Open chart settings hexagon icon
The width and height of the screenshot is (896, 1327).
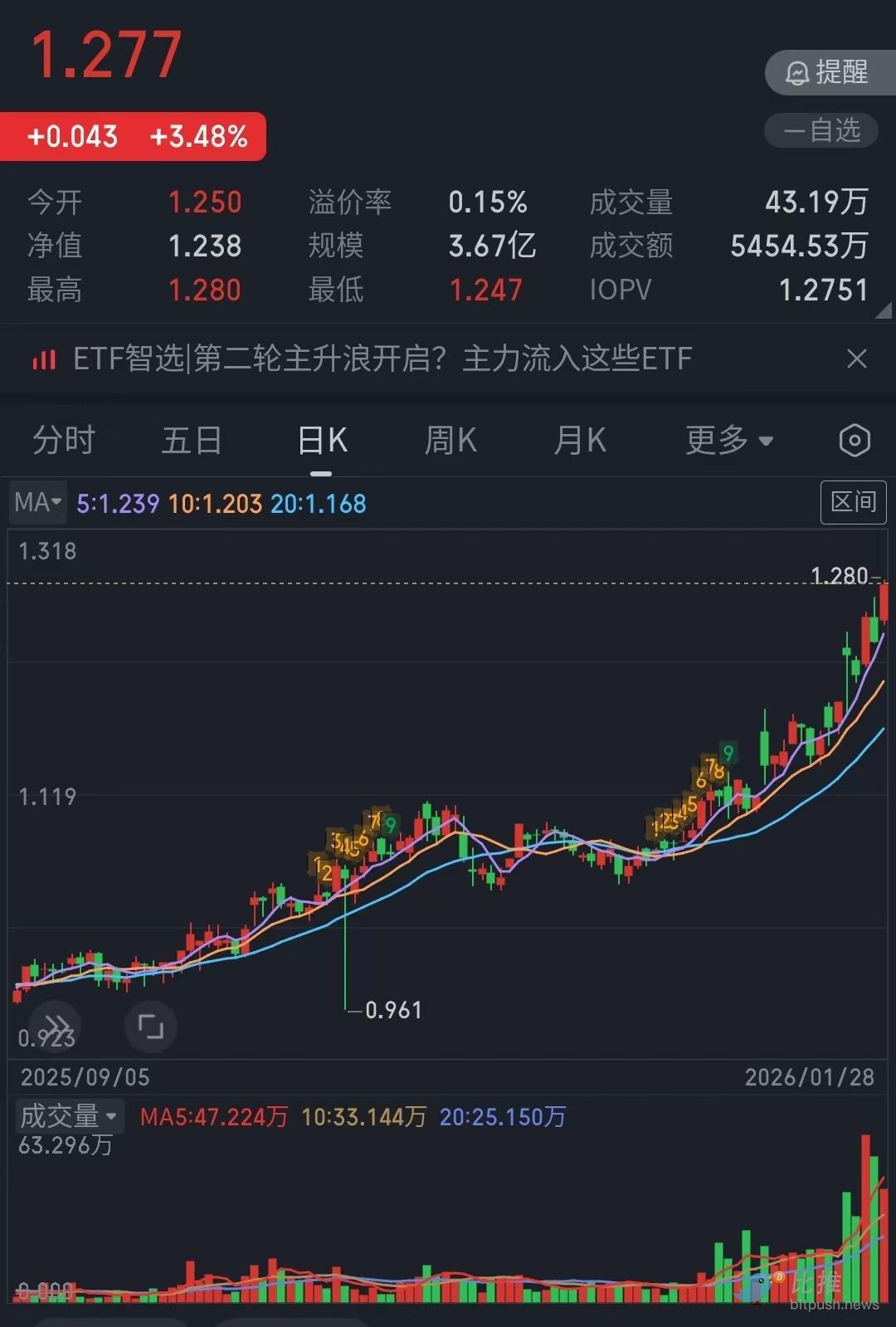coord(855,440)
